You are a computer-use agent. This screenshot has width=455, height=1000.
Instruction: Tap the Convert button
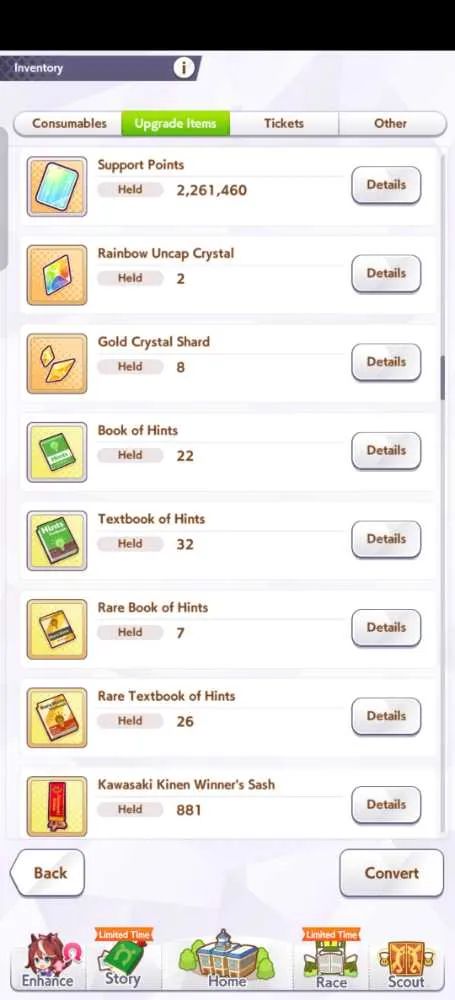(391, 873)
